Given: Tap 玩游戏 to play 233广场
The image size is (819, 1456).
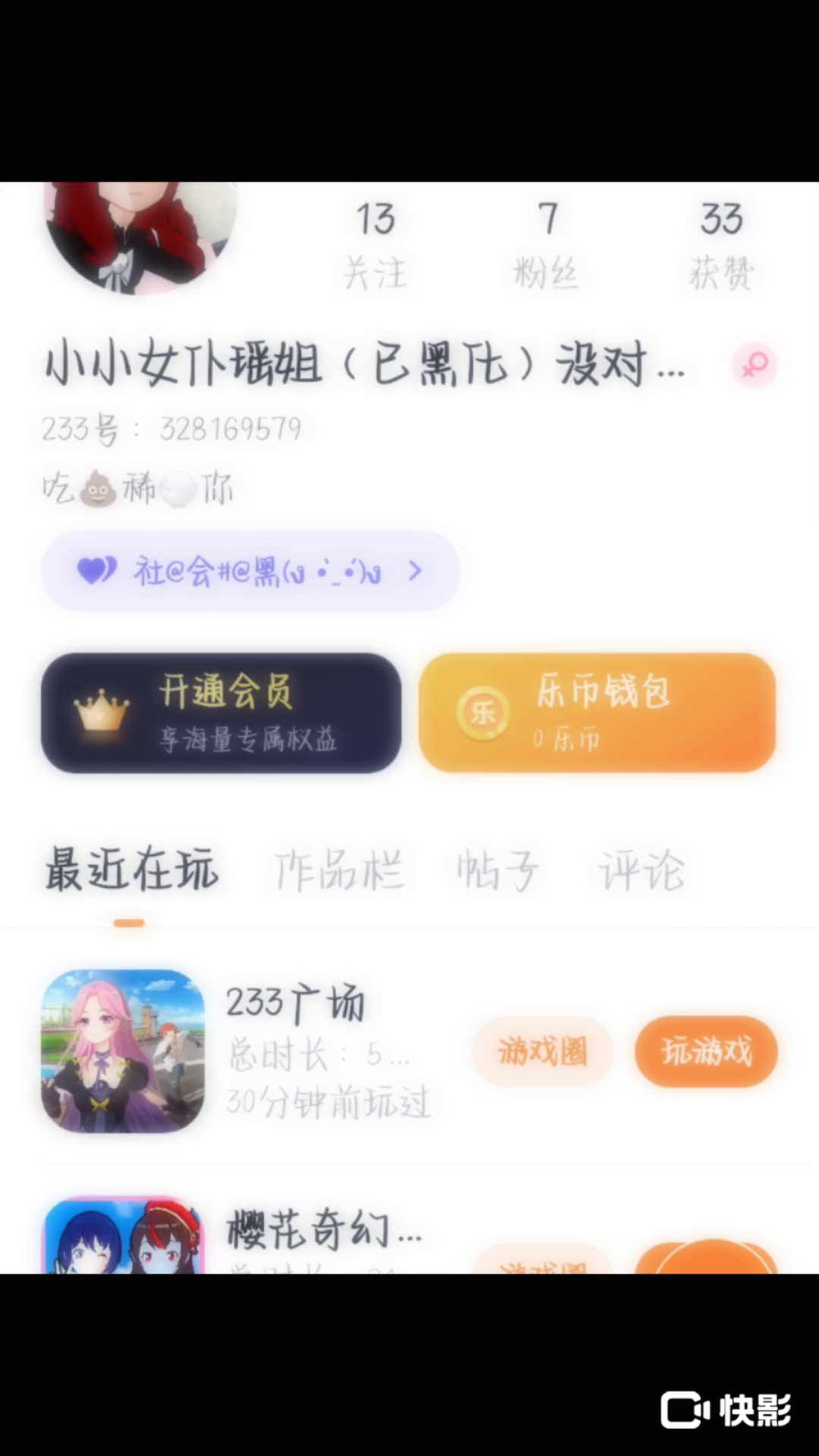Looking at the screenshot, I should (706, 1052).
